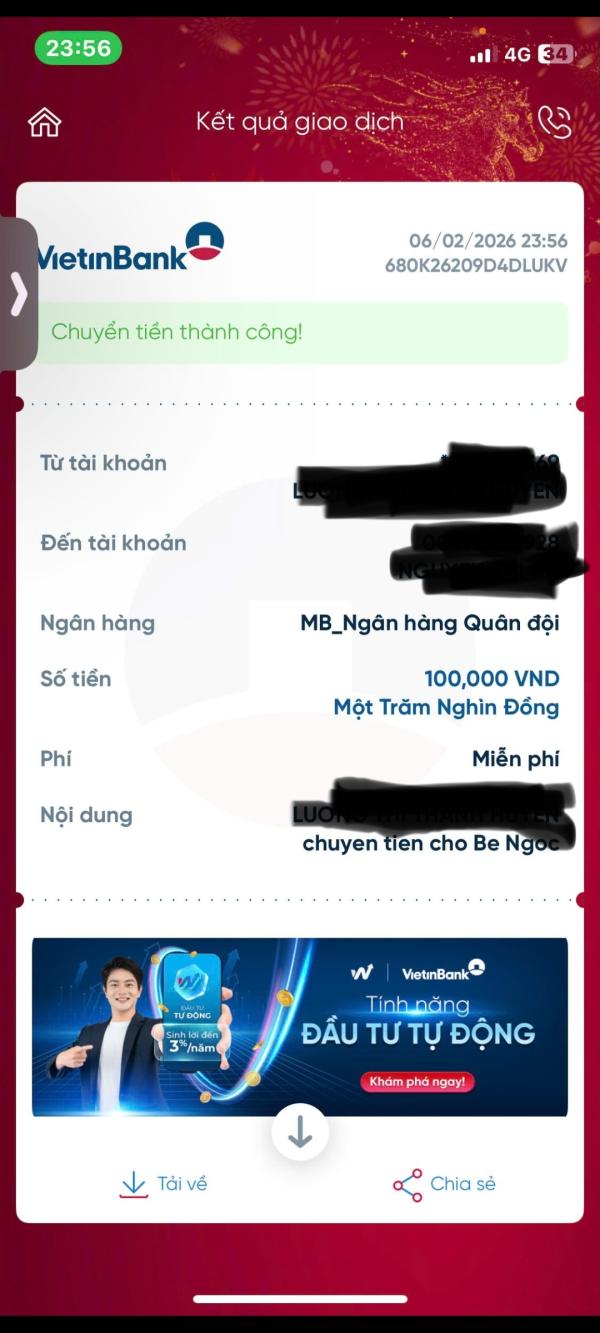Screen dimensions: 600x1333
Task: Share the receipt via Chia sẻ
Action: click(x=444, y=1184)
